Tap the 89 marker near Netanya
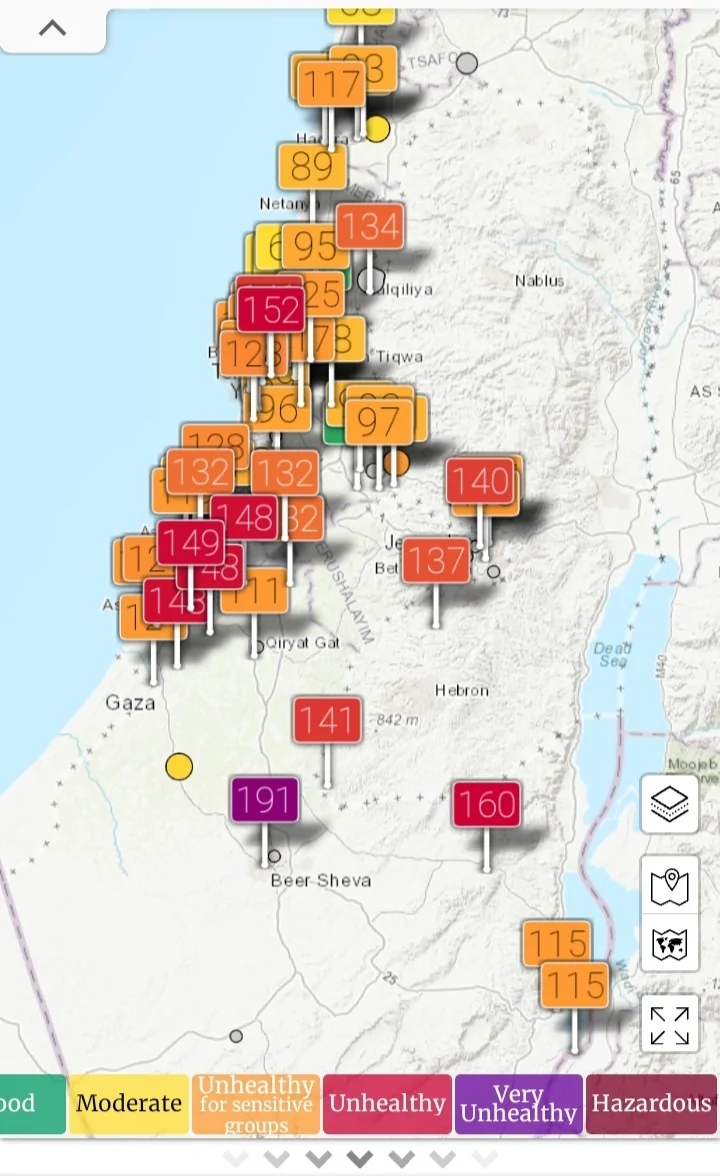The image size is (720, 1176). (x=312, y=166)
